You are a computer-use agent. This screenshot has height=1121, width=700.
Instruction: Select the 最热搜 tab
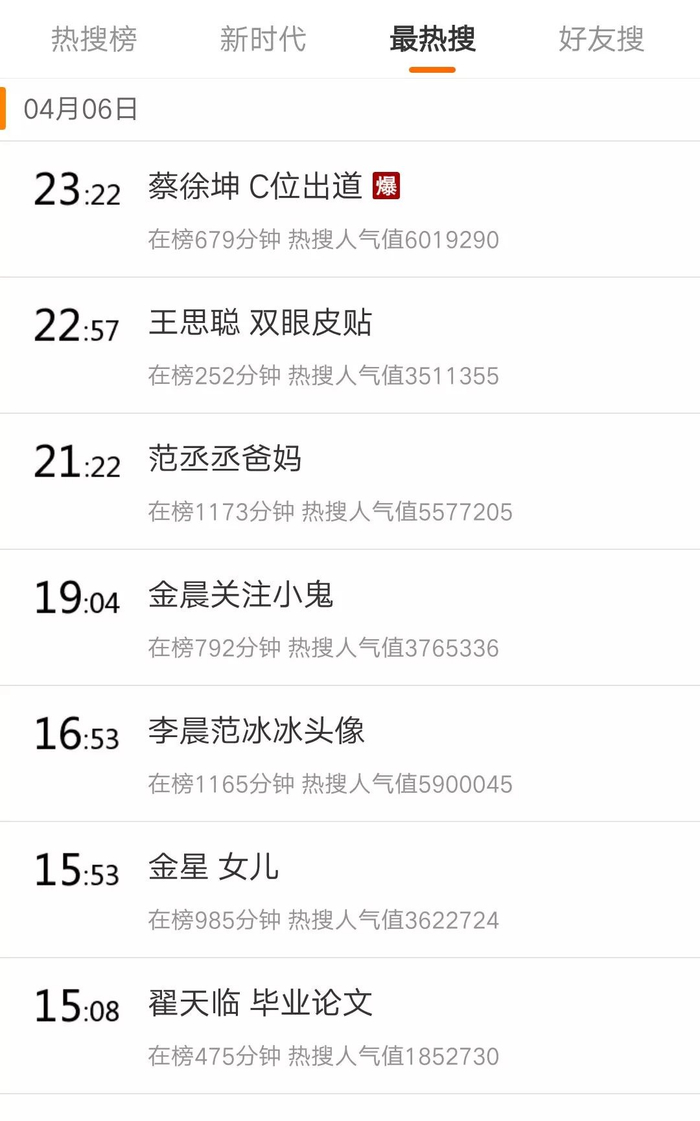click(432, 40)
